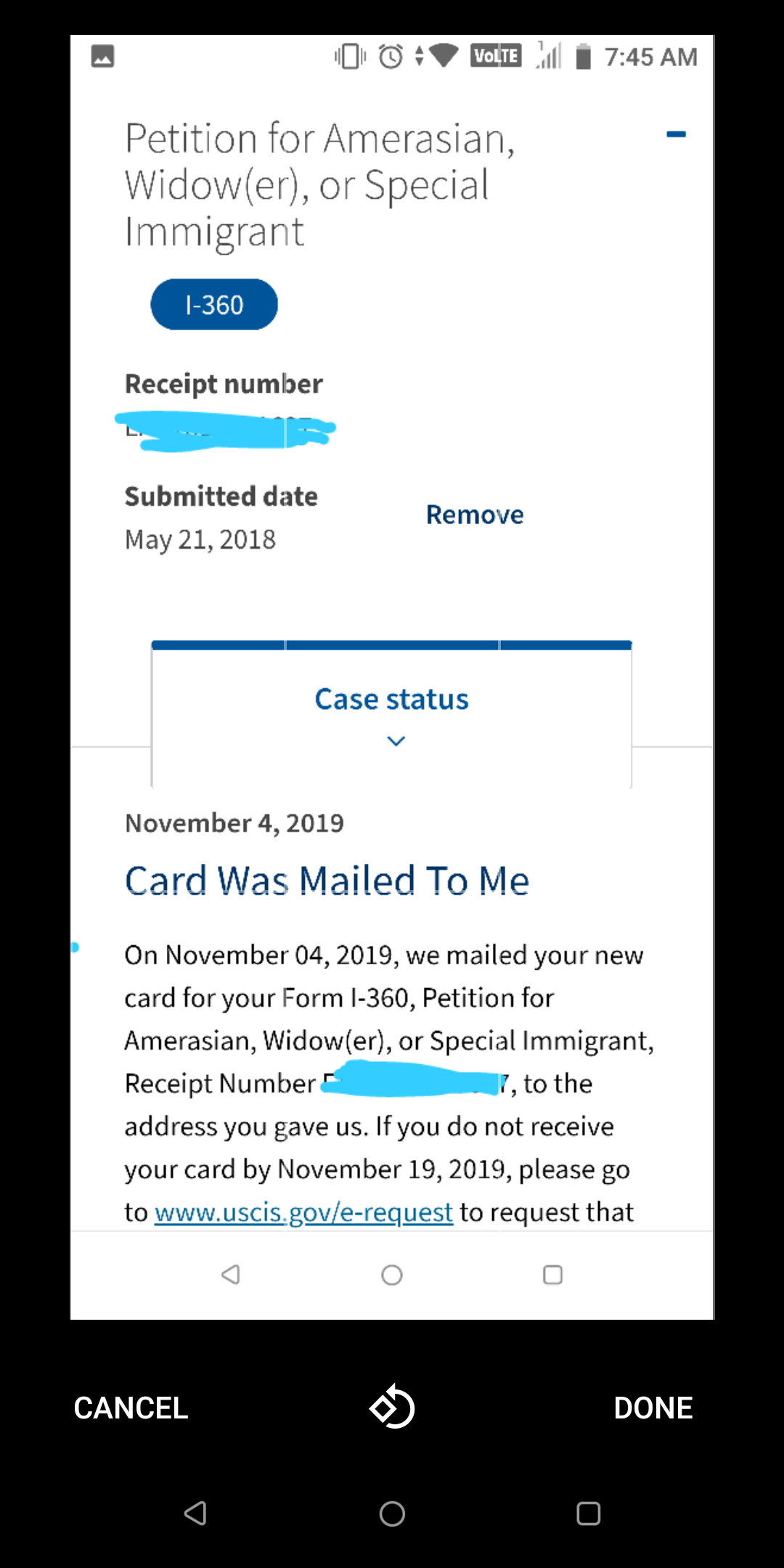Go back using the bottom navigation bar
Image resolution: width=784 pixels, height=1568 pixels.
(195, 1514)
